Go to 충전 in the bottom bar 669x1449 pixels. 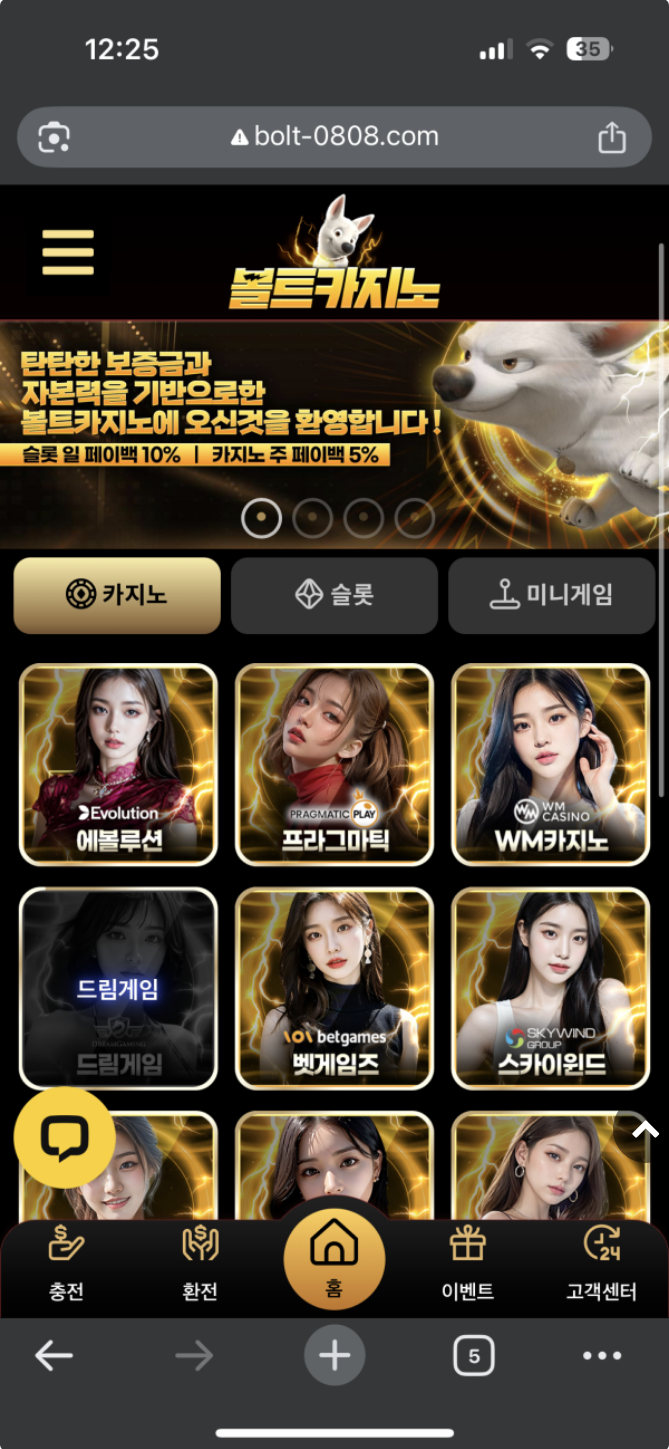coord(67,1264)
